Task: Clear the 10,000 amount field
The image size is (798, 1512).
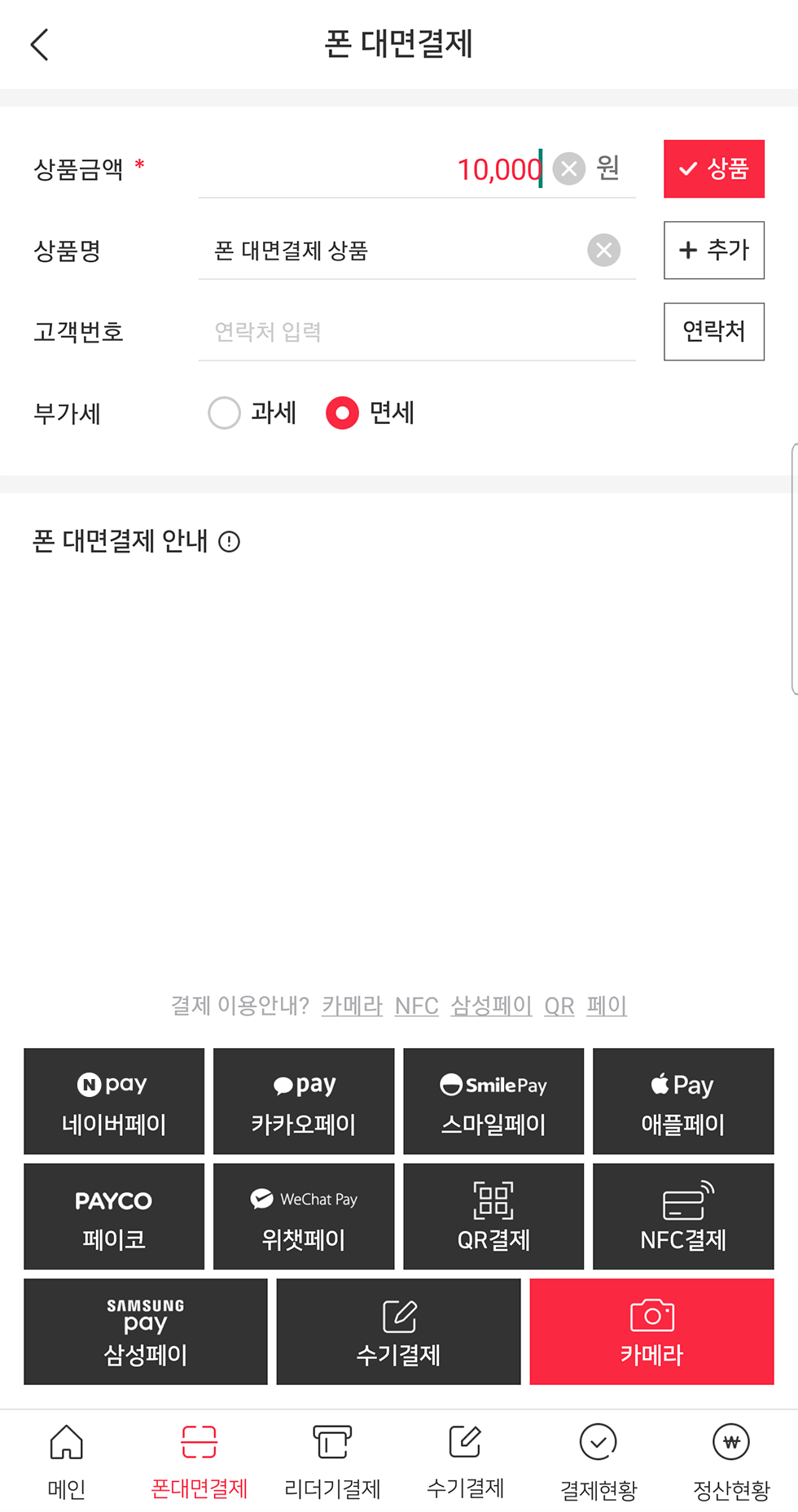Action: 568,169
